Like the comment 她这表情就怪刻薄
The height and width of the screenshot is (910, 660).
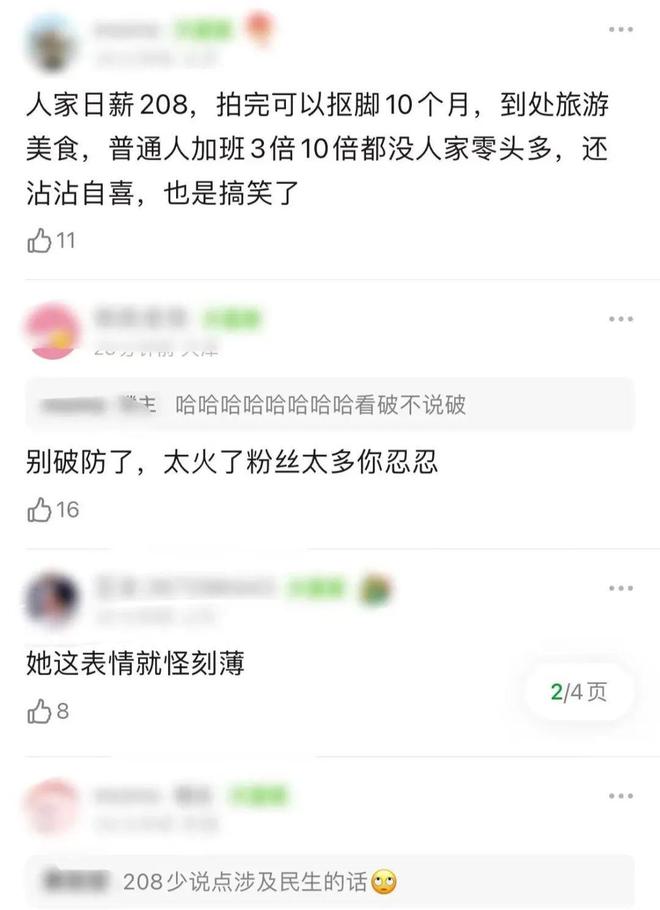tap(40, 711)
